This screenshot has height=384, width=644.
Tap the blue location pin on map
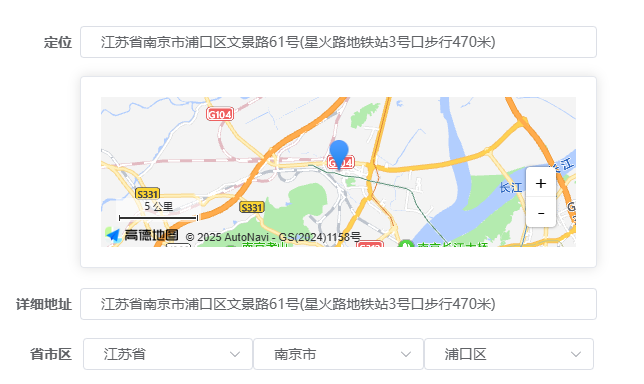[x=339, y=155]
